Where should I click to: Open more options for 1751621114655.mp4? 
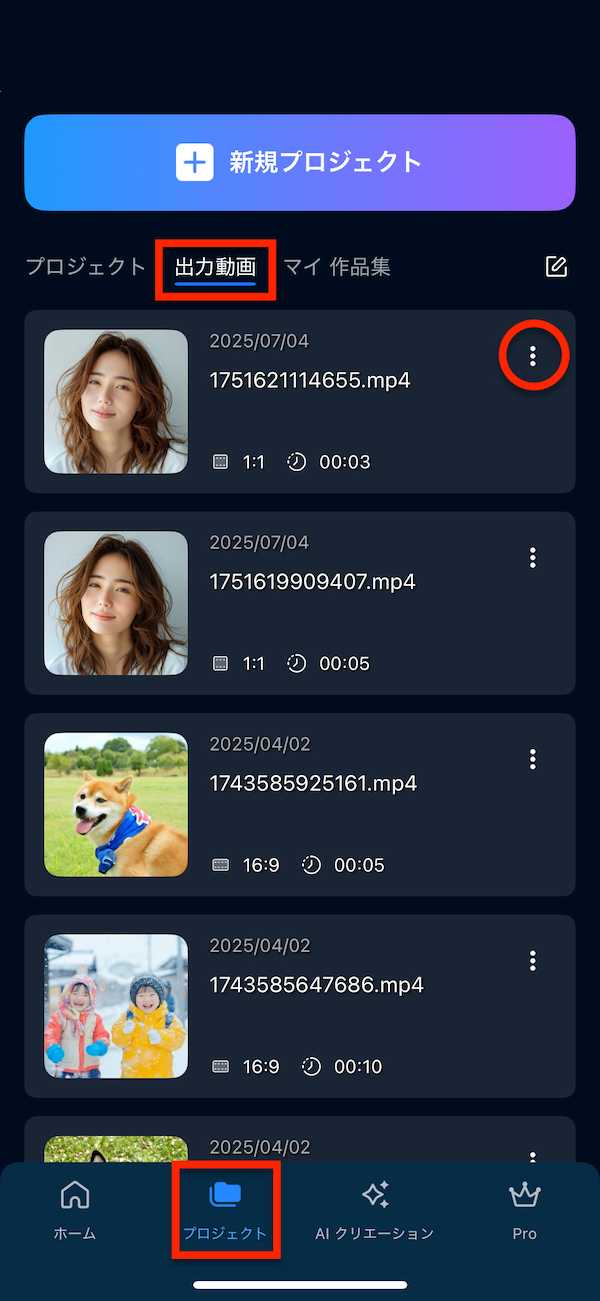click(x=533, y=356)
